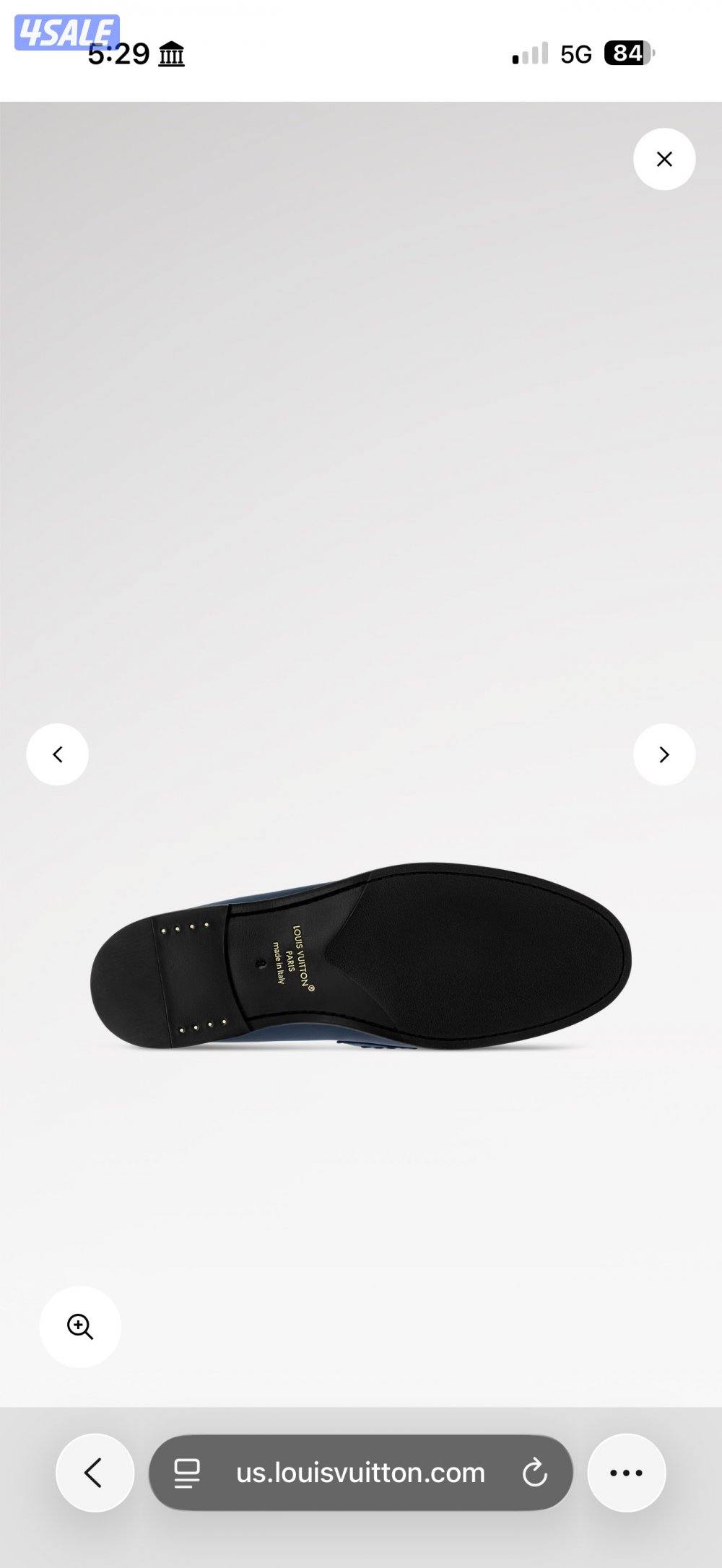This screenshot has width=722, height=1568.
Task: Show the next product image
Action: [x=664, y=754]
